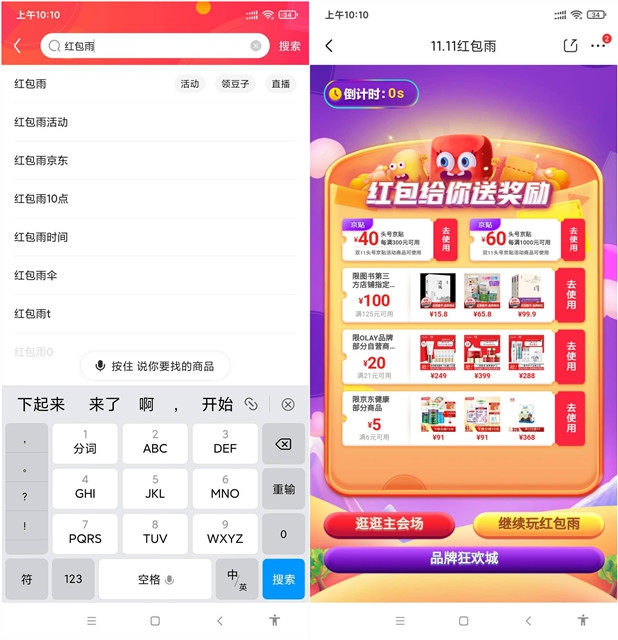Tap 搜索 next to the search field
The height and width of the screenshot is (640, 618).
click(289, 46)
